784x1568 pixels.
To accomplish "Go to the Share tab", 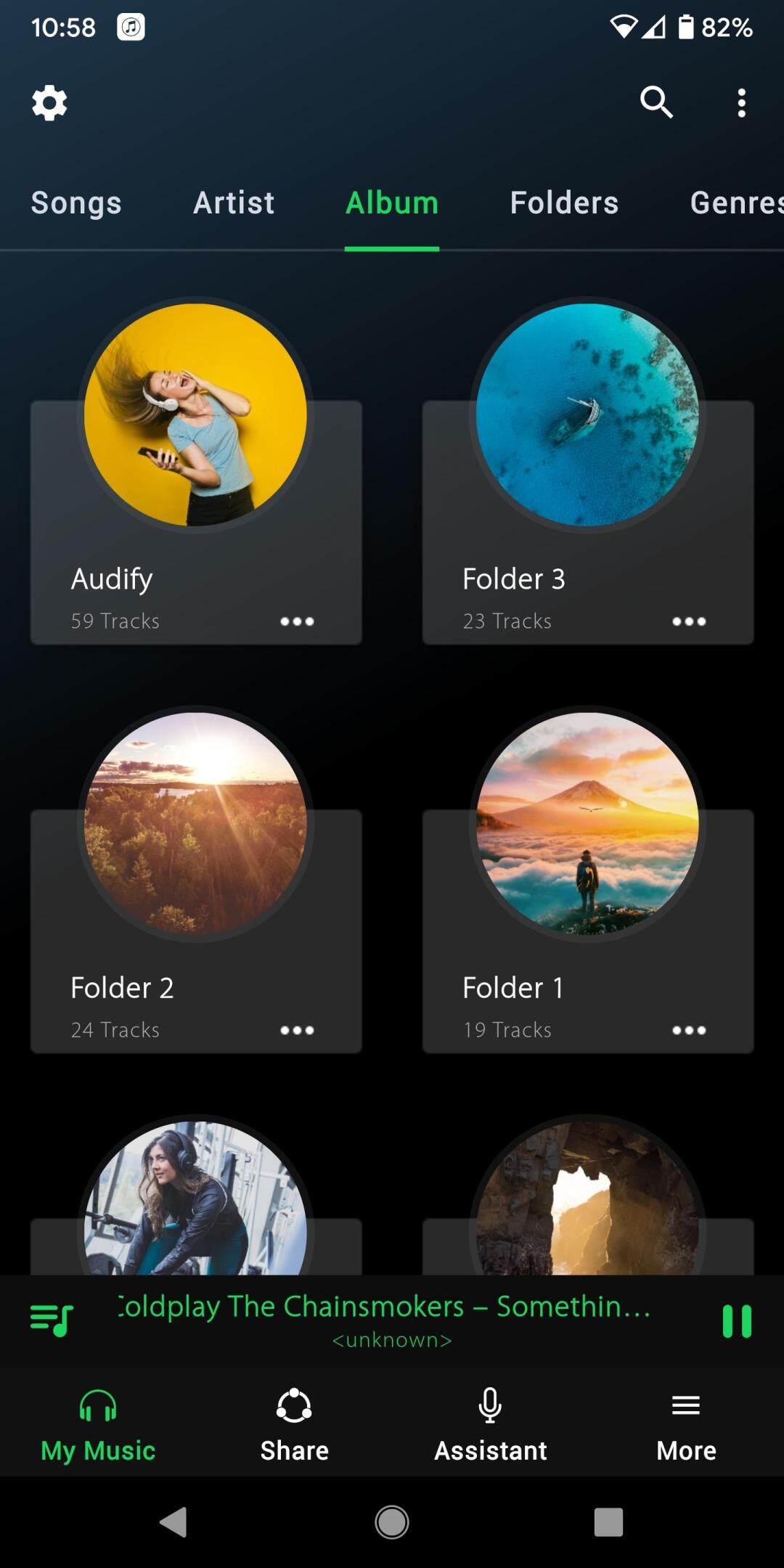I will click(x=294, y=1424).
